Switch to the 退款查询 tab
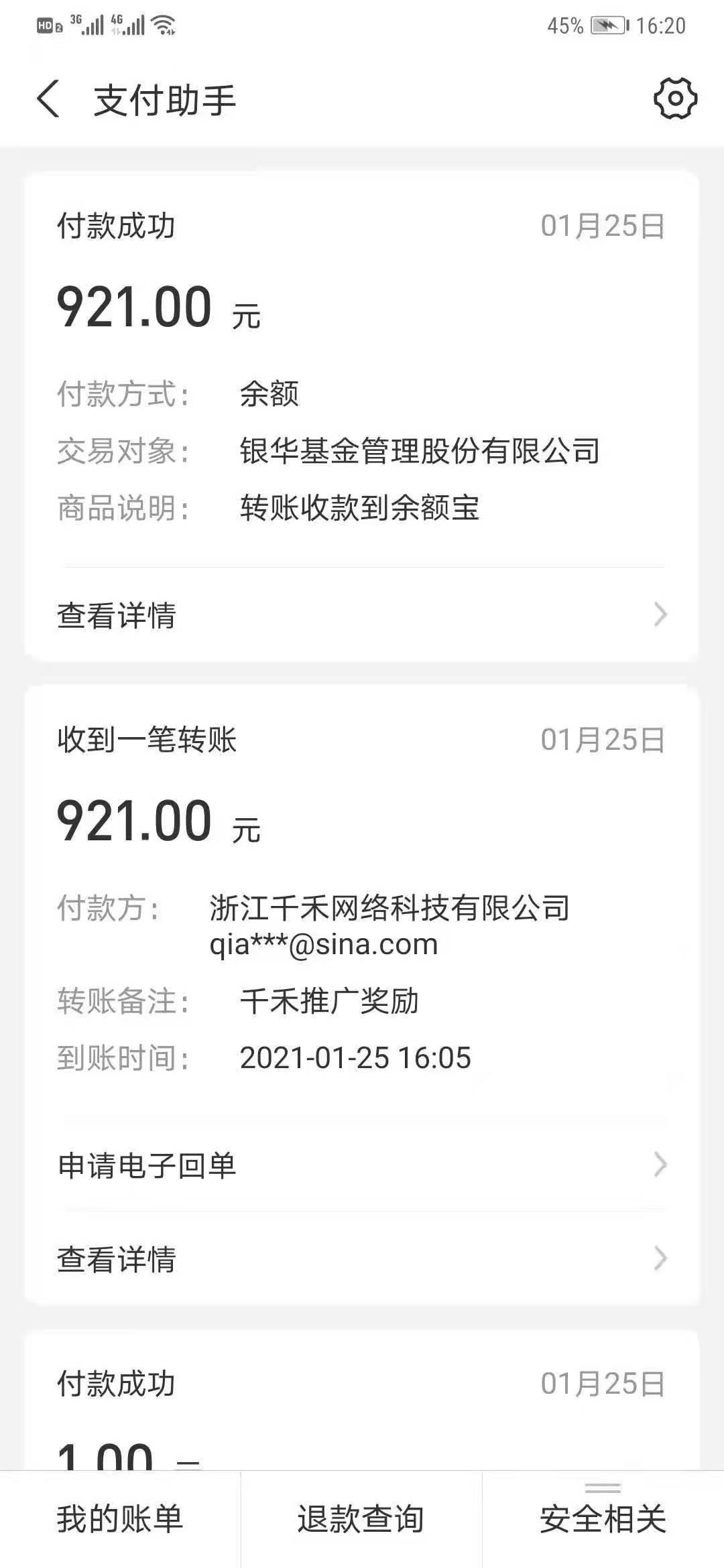The height and width of the screenshot is (1568, 724). tap(362, 1520)
